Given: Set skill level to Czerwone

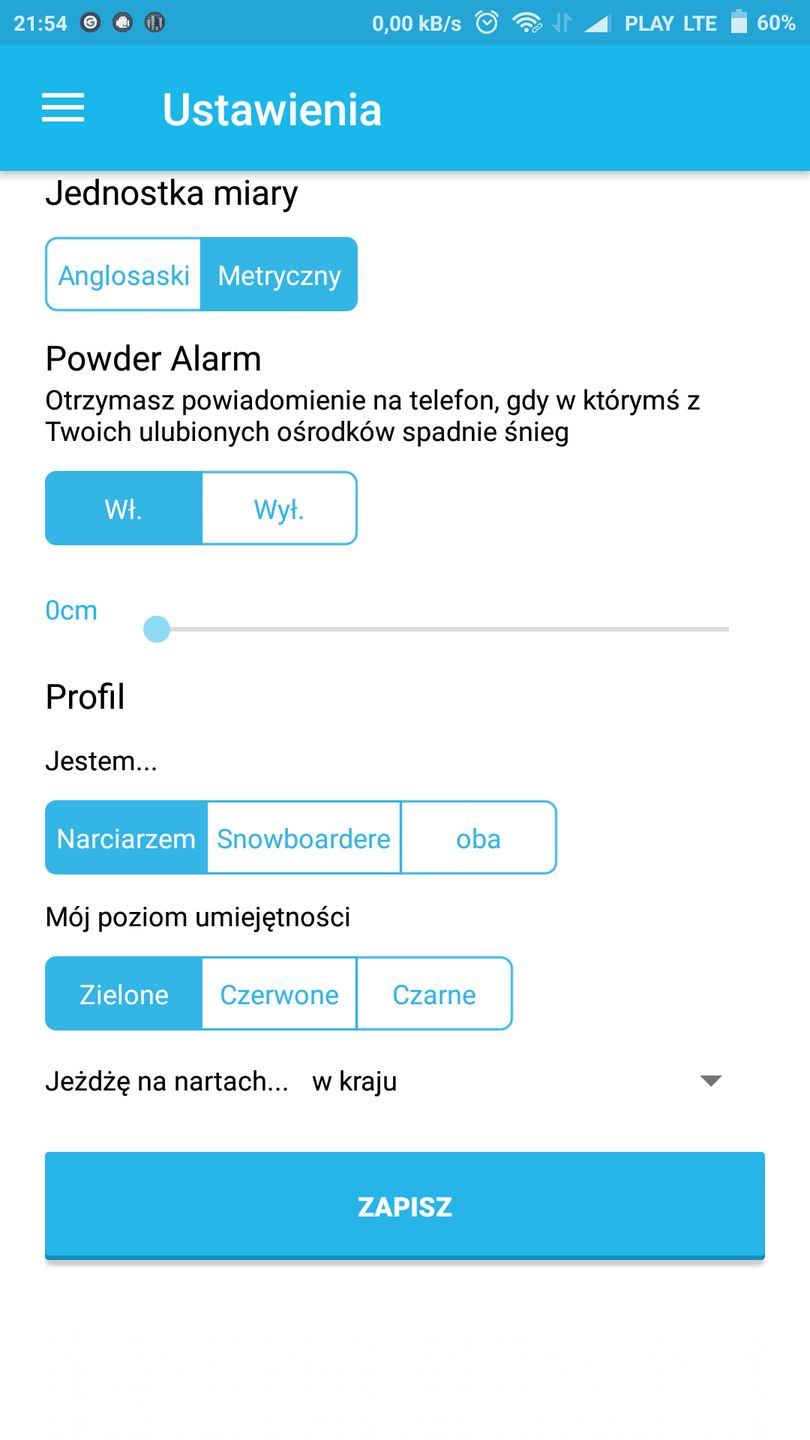Looking at the screenshot, I should tap(279, 994).
